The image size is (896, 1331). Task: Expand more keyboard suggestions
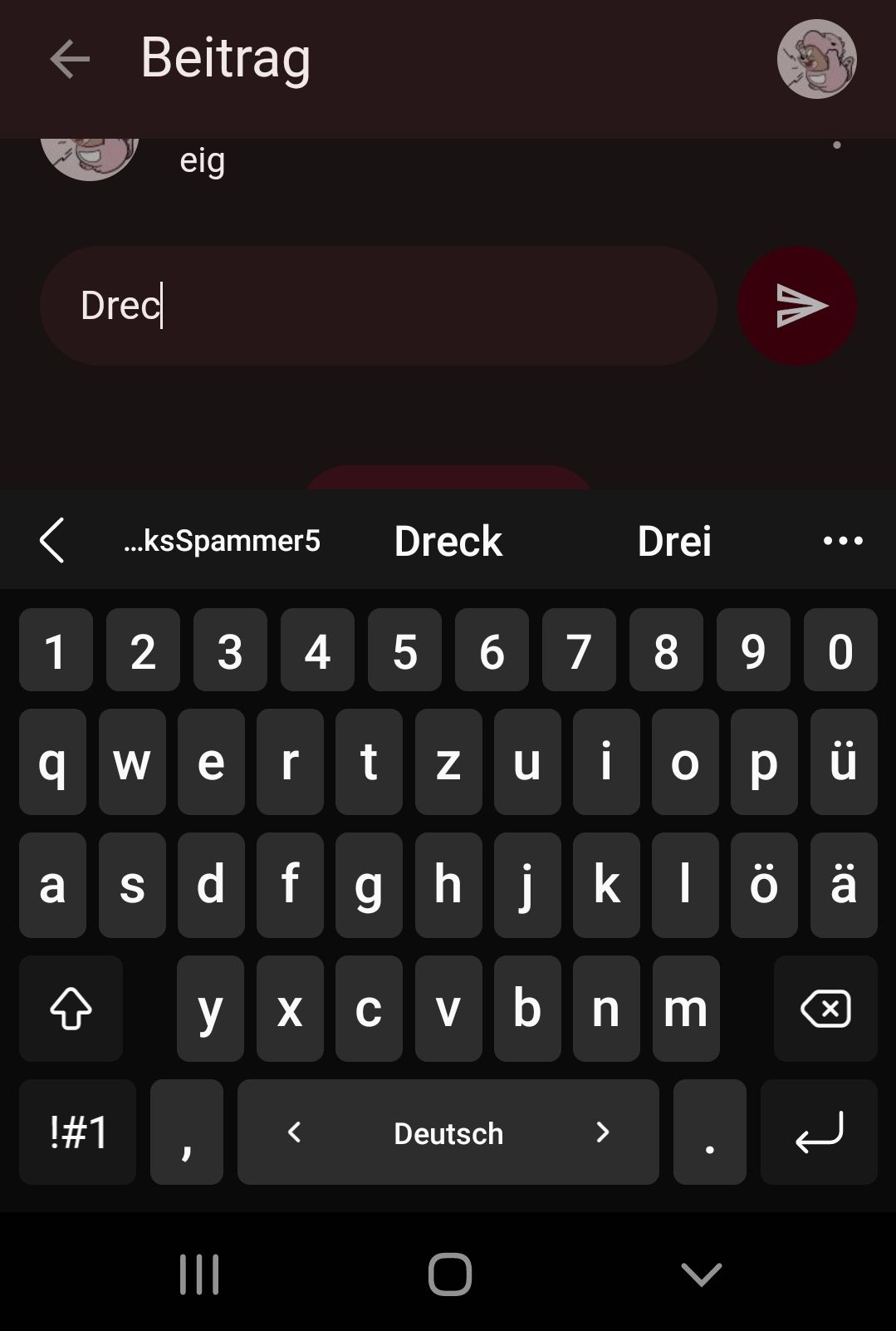click(843, 541)
